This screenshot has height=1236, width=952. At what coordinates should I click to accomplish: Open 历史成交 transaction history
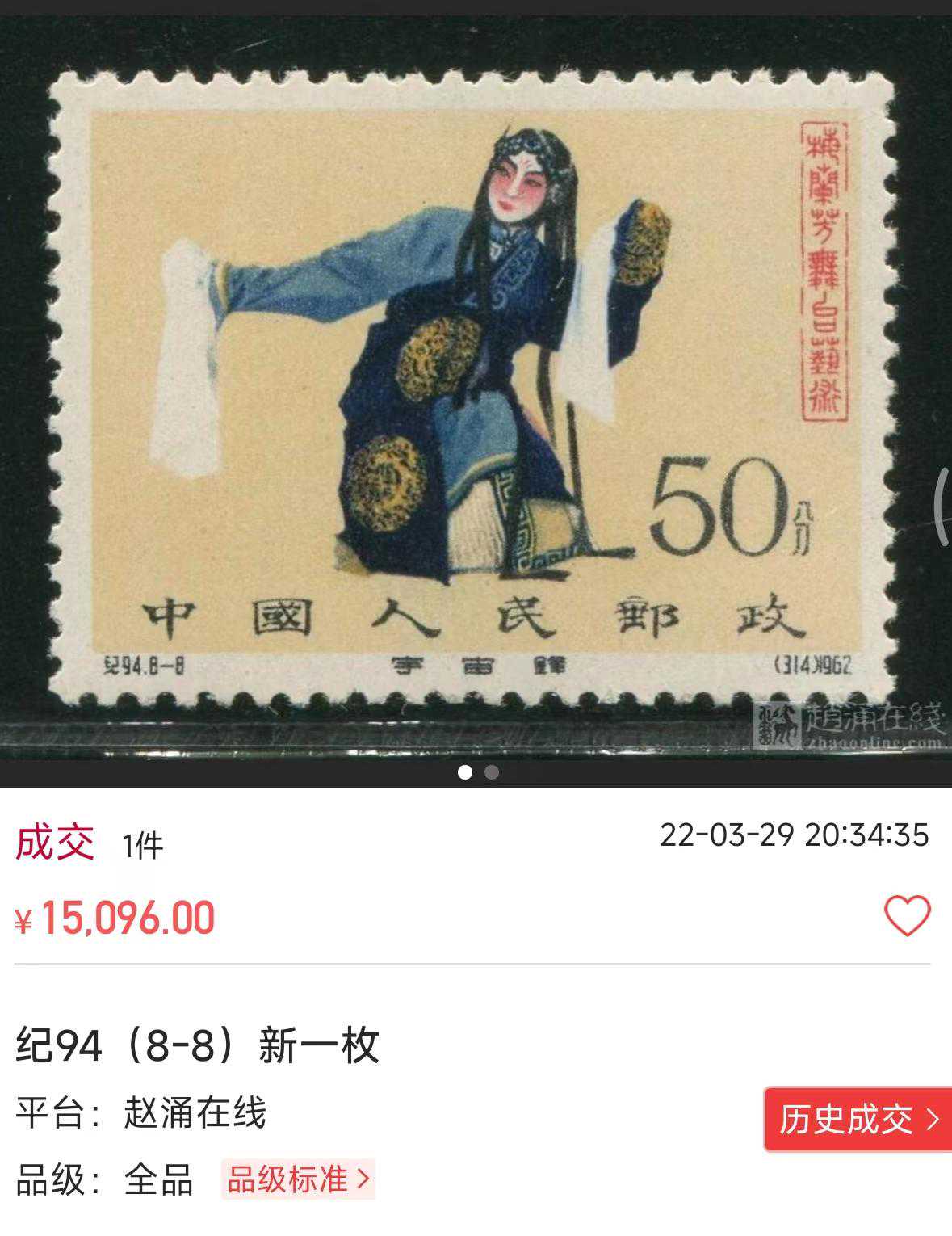tap(858, 1119)
